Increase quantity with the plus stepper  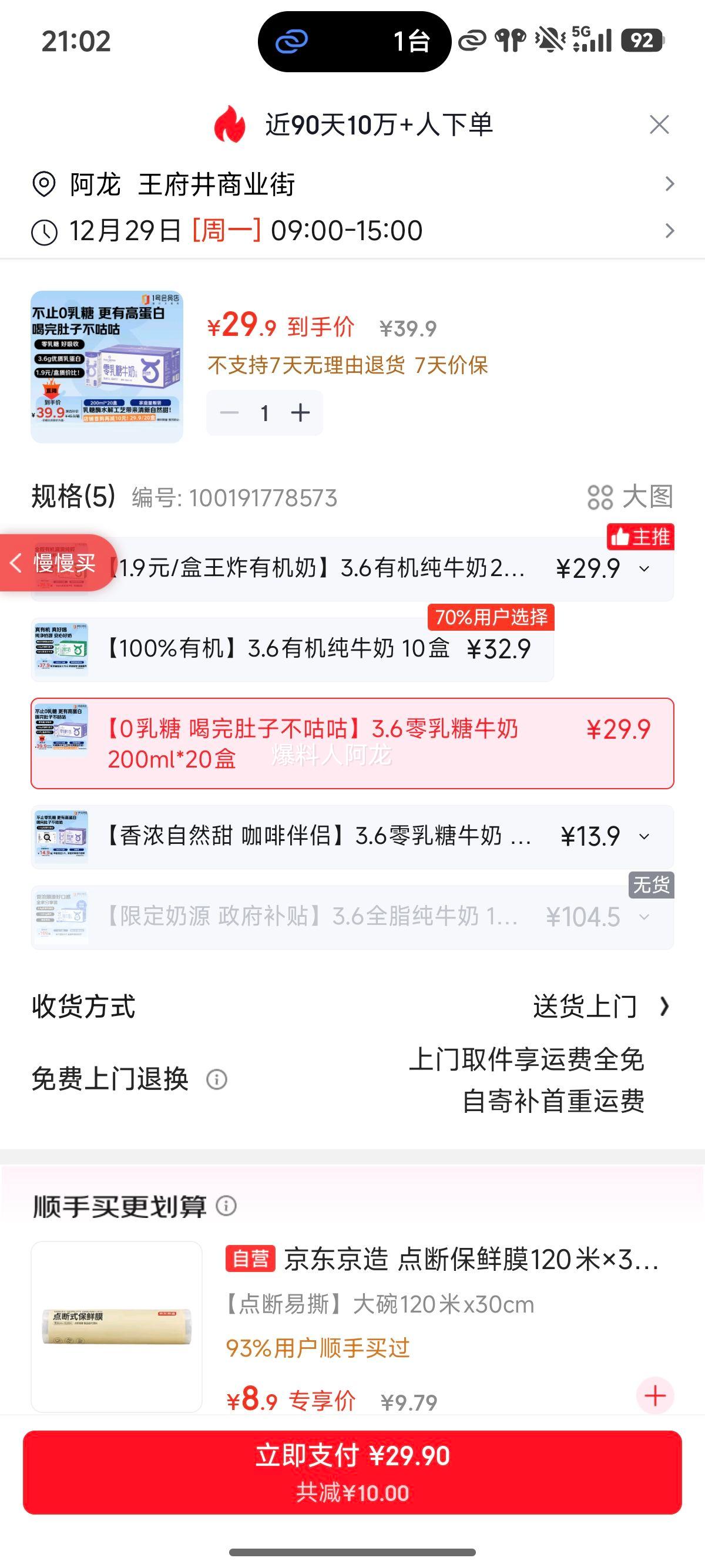point(300,412)
